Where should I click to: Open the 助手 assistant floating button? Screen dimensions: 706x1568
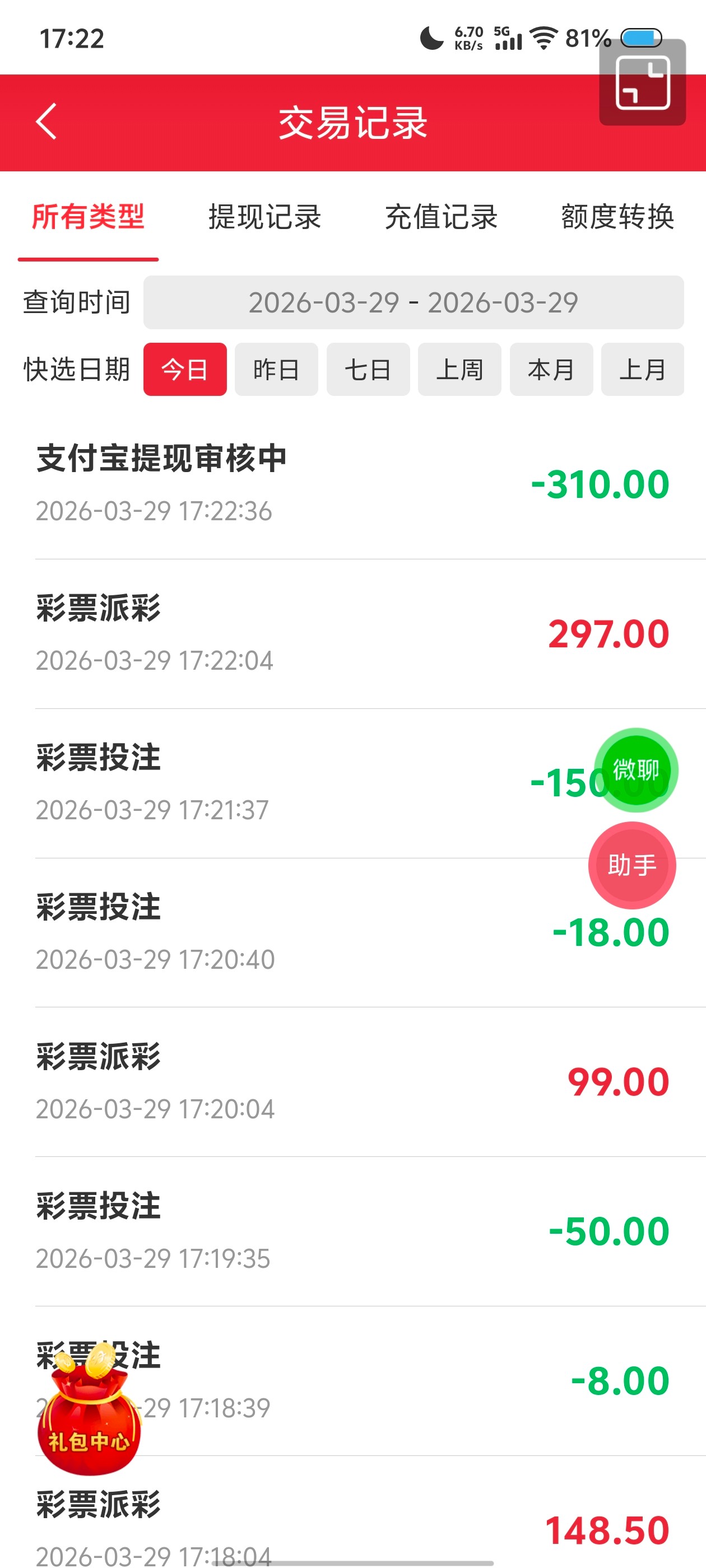pyautogui.click(x=631, y=866)
